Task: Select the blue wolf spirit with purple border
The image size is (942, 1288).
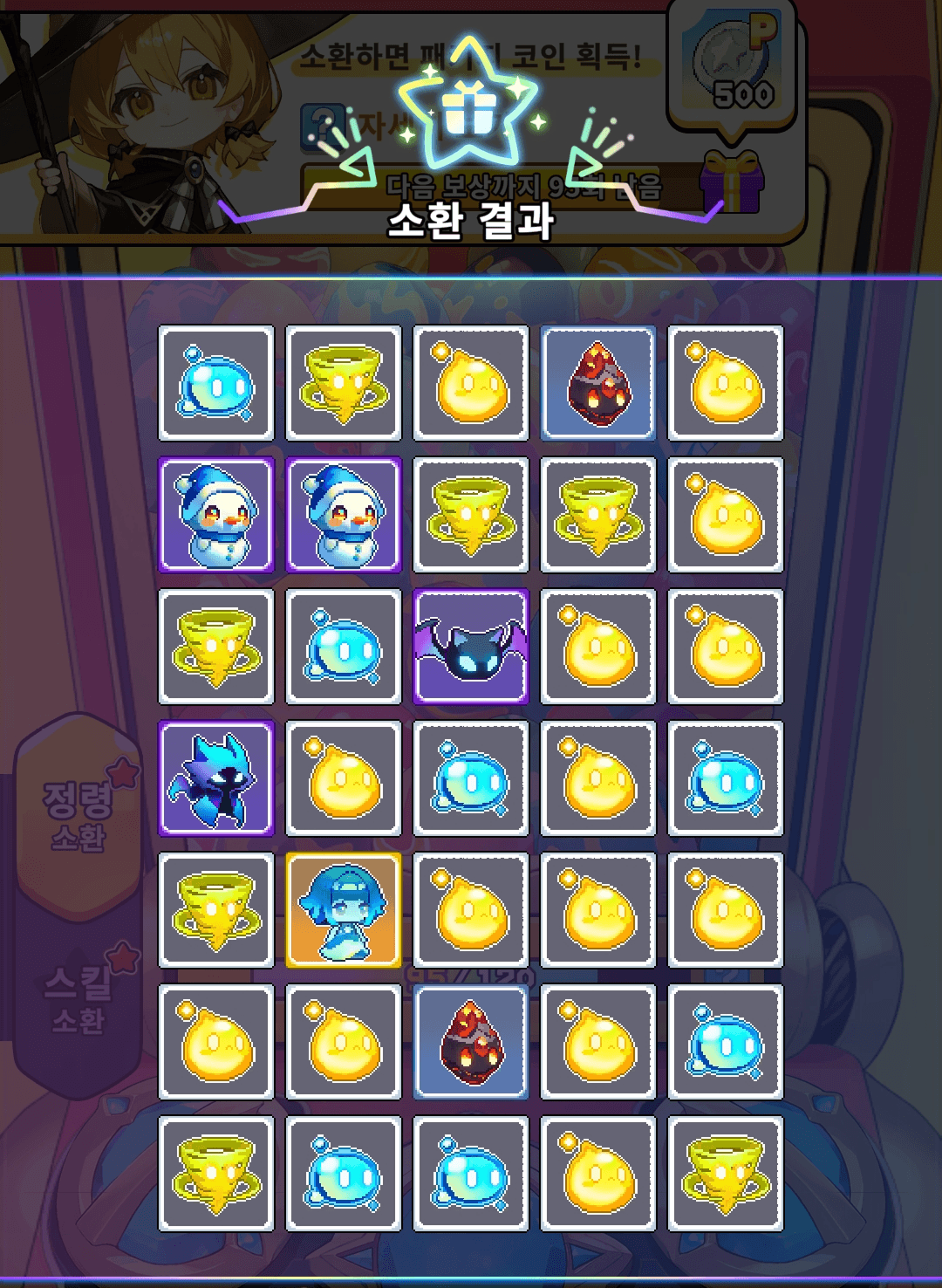Action: coord(214,778)
